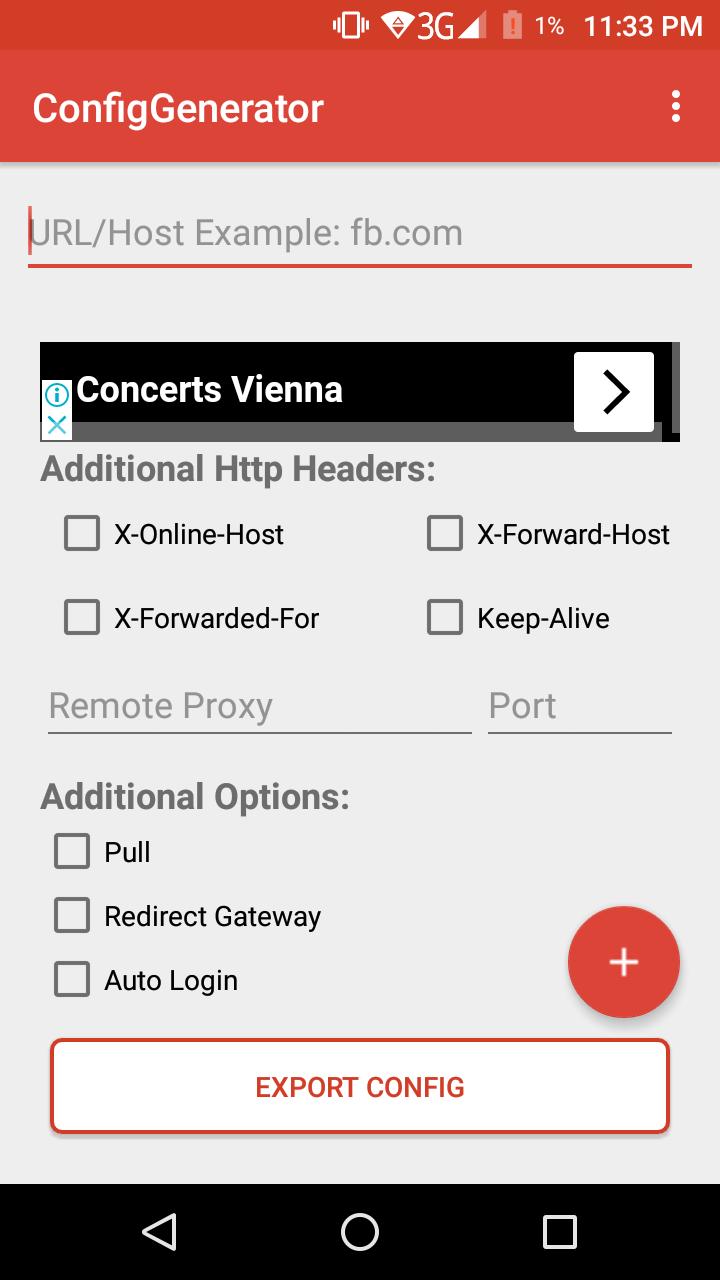This screenshot has height=1280, width=720.
Task: Enable the Pull option
Action: (72, 852)
